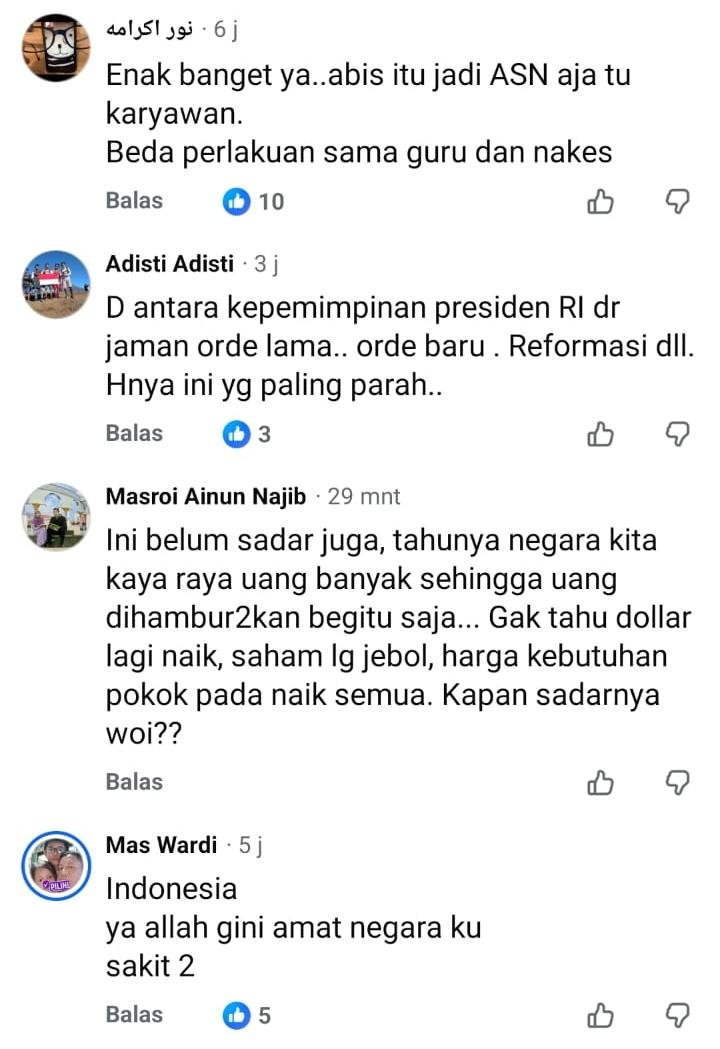The image size is (720, 1049).
Task: Open Mas Wardi's profile avatar
Action: coord(56,866)
